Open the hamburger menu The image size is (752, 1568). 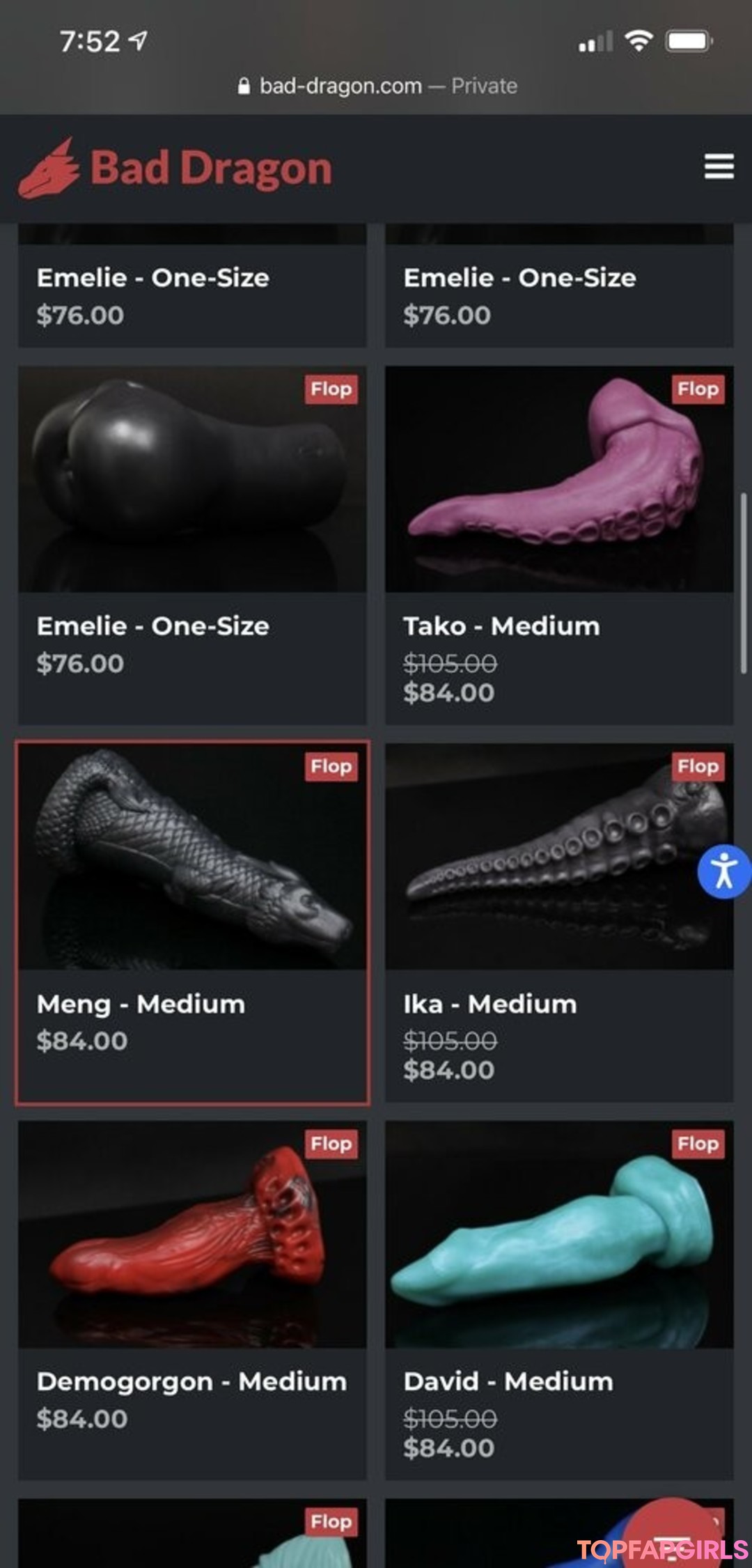719,167
